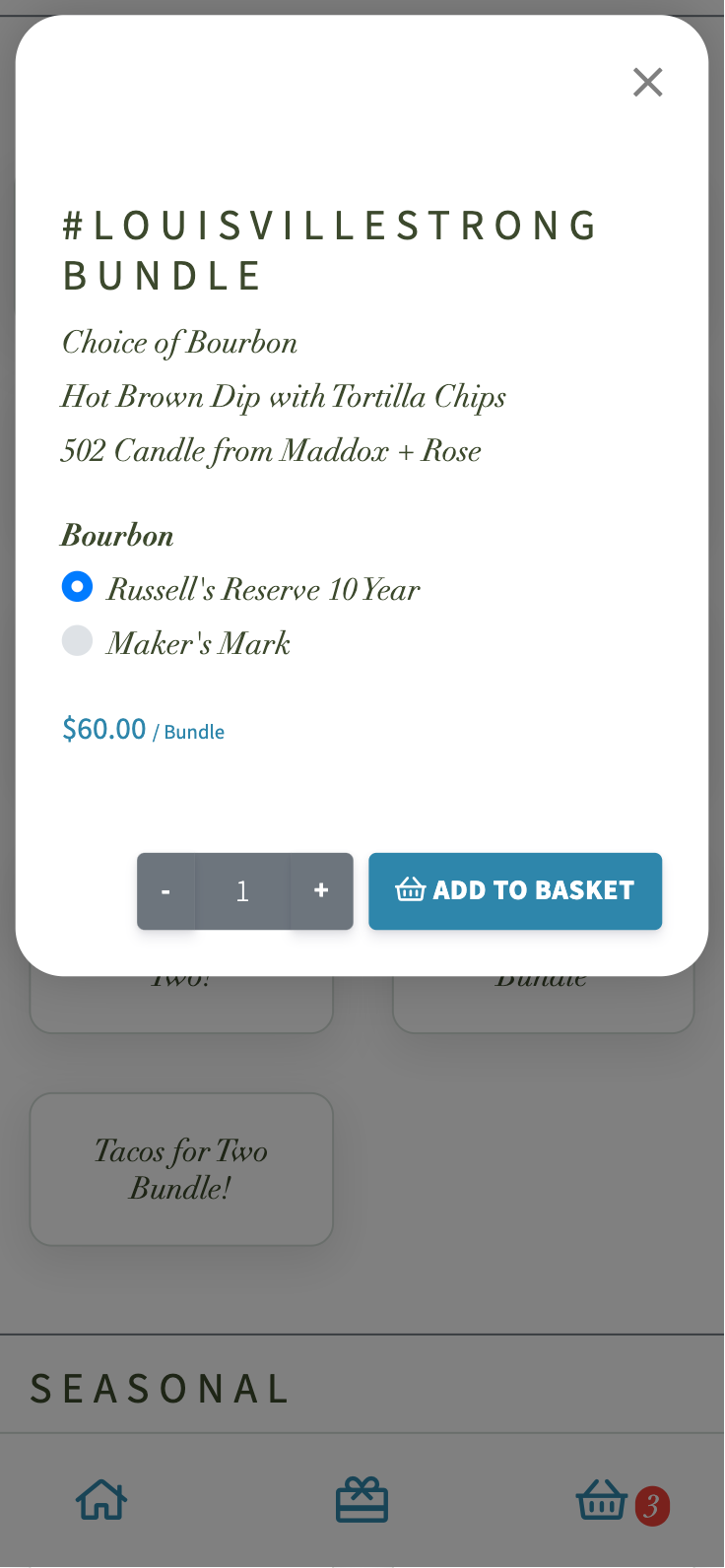Open the gift icon tab
This screenshot has height=1568, width=725.
[x=362, y=1500]
